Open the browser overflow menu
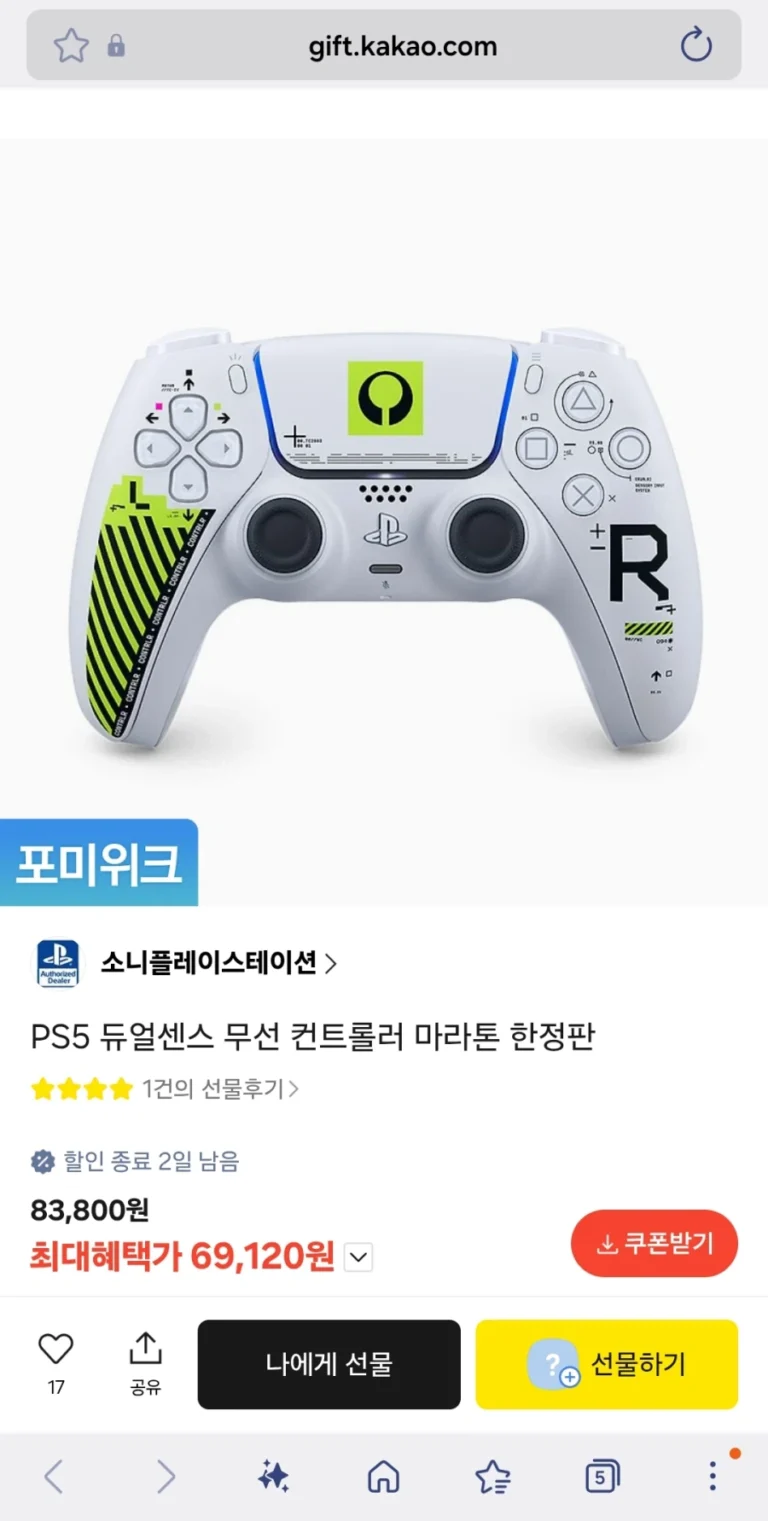 pos(712,1476)
